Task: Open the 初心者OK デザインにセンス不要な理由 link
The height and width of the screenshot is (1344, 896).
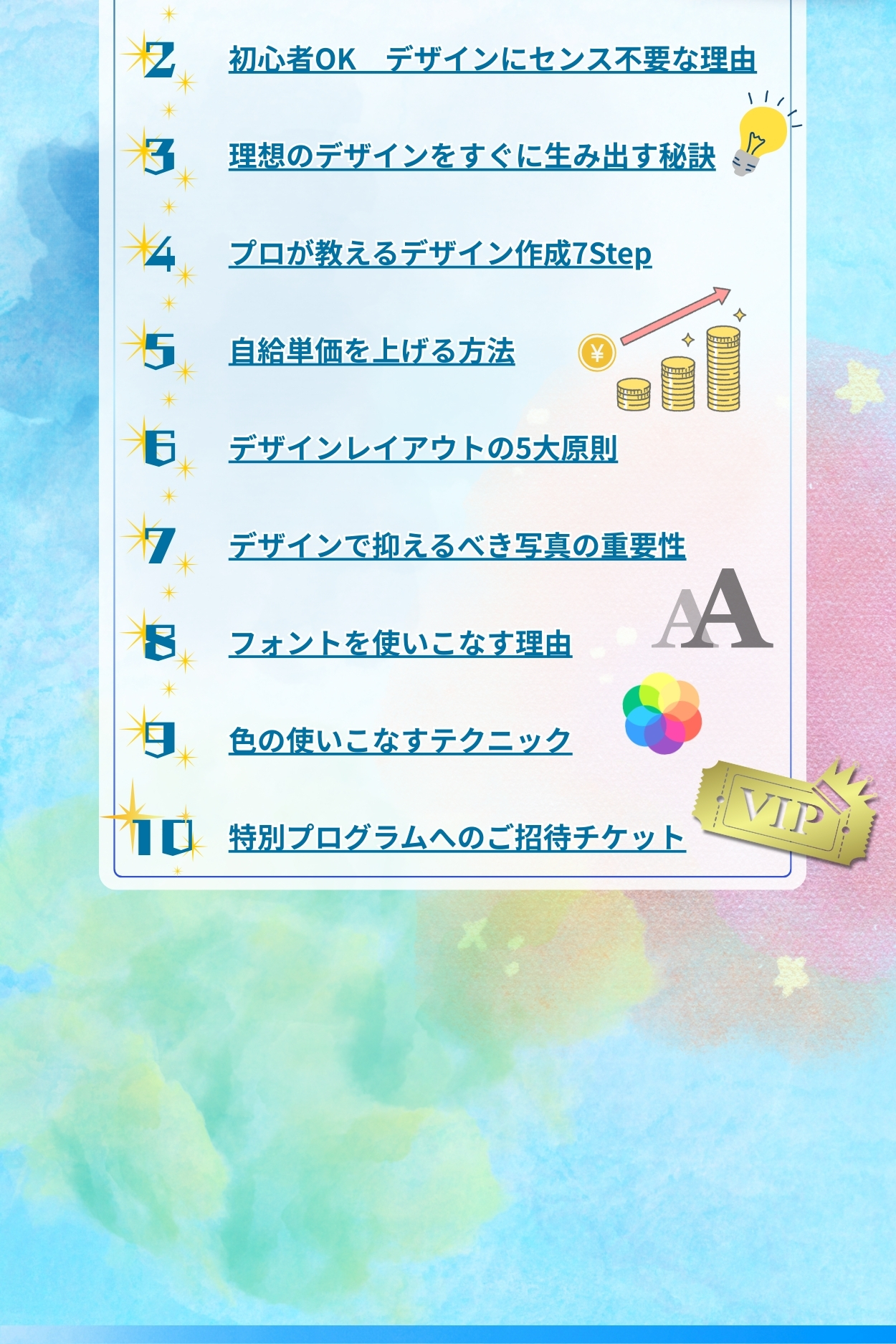Action: click(x=492, y=59)
